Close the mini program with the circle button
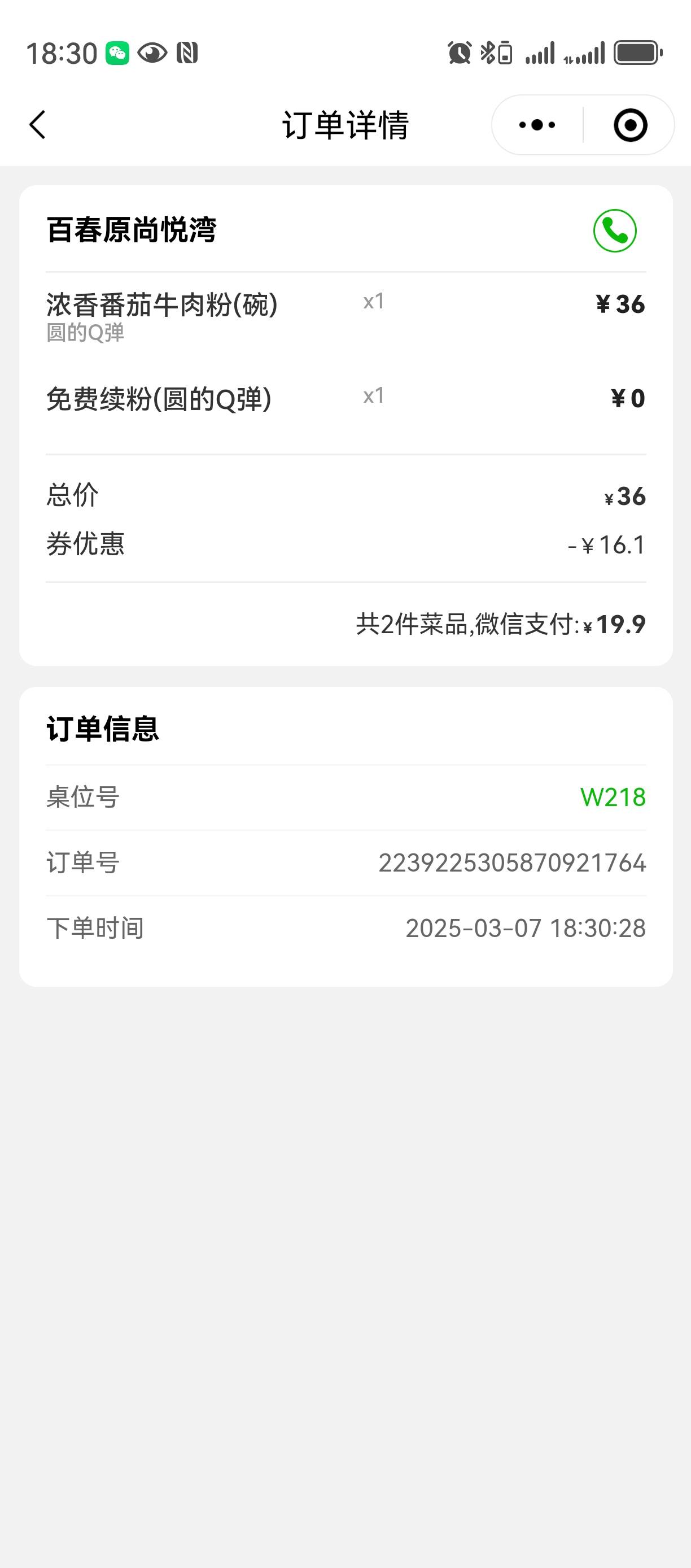Screen dimensions: 691x1568 tap(630, 125)
